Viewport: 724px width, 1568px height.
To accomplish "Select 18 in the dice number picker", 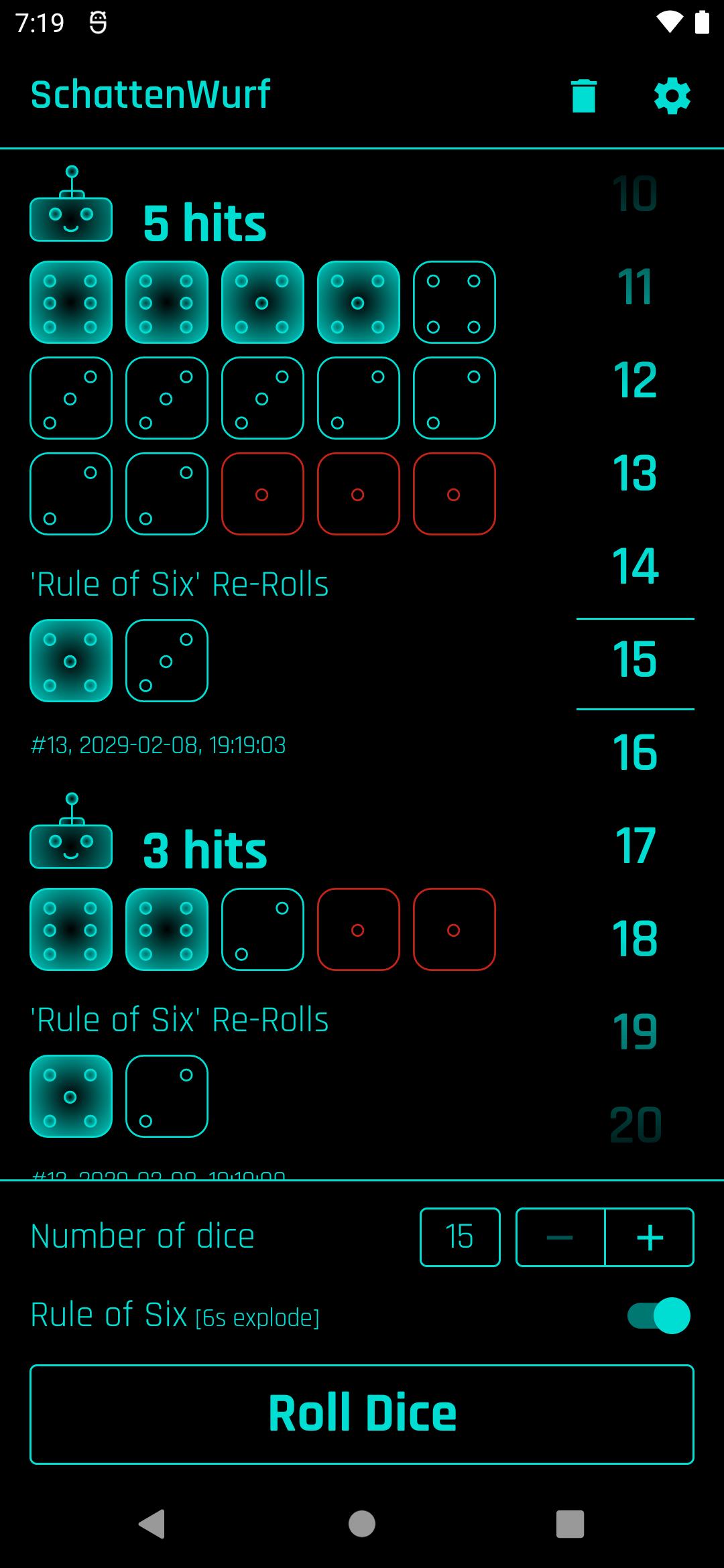I will (635, 938).
